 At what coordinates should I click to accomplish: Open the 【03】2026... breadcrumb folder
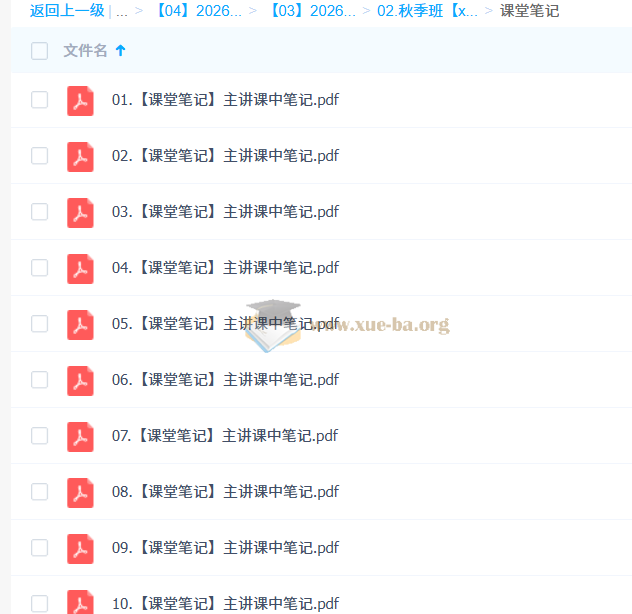[x=311, y=11]
